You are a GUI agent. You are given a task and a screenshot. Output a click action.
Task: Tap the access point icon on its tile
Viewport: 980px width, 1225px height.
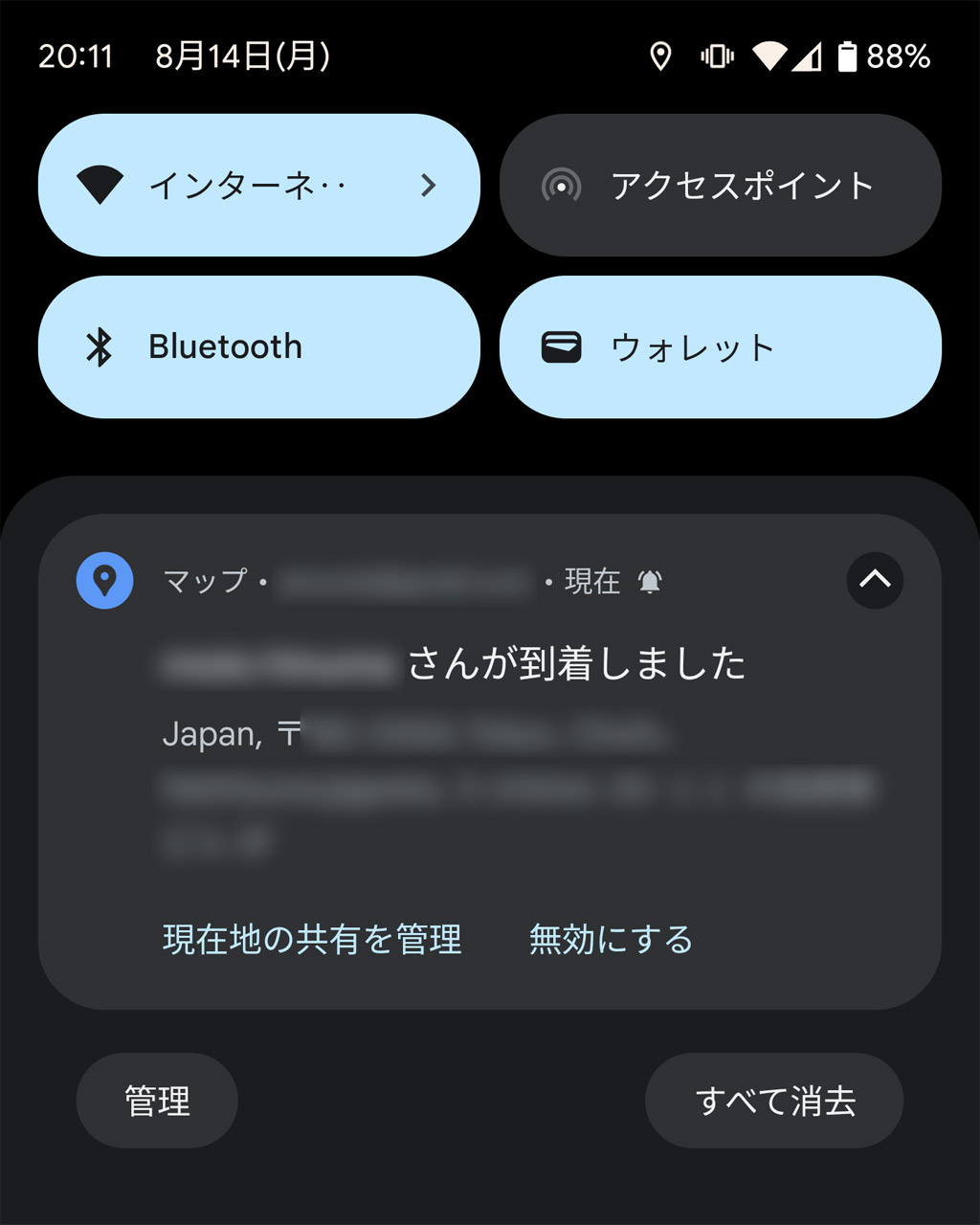pos(563,186)
